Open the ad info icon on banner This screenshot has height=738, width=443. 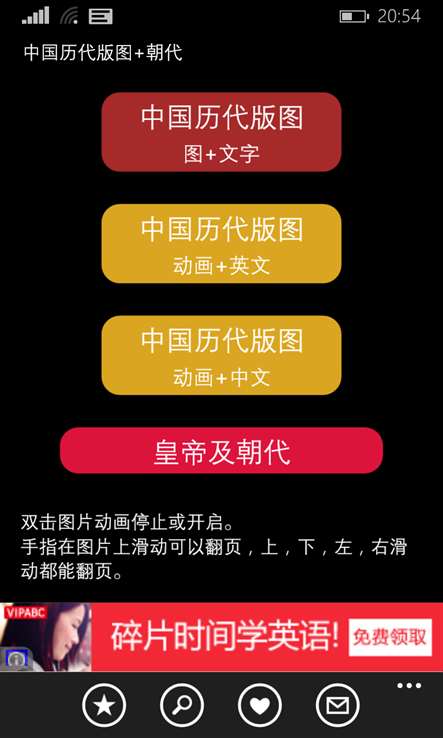pyautogui.click(x=15, y=659)
